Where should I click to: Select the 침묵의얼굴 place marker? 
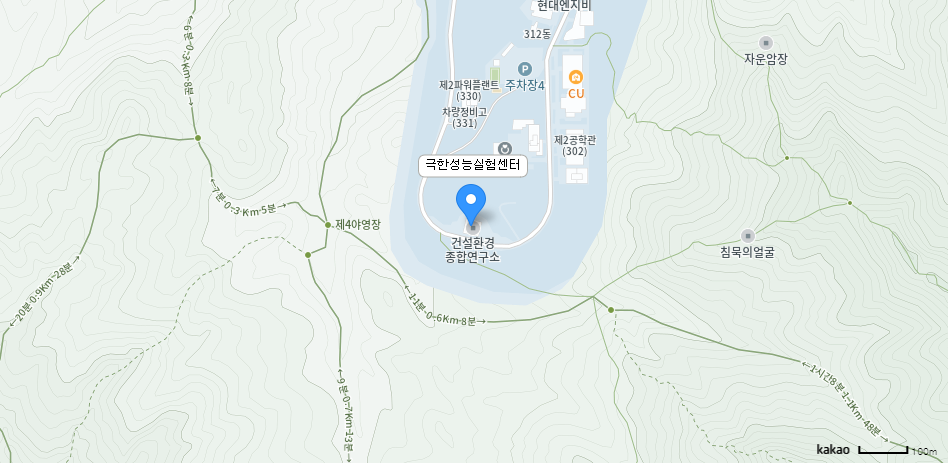(x=747, y=236)
